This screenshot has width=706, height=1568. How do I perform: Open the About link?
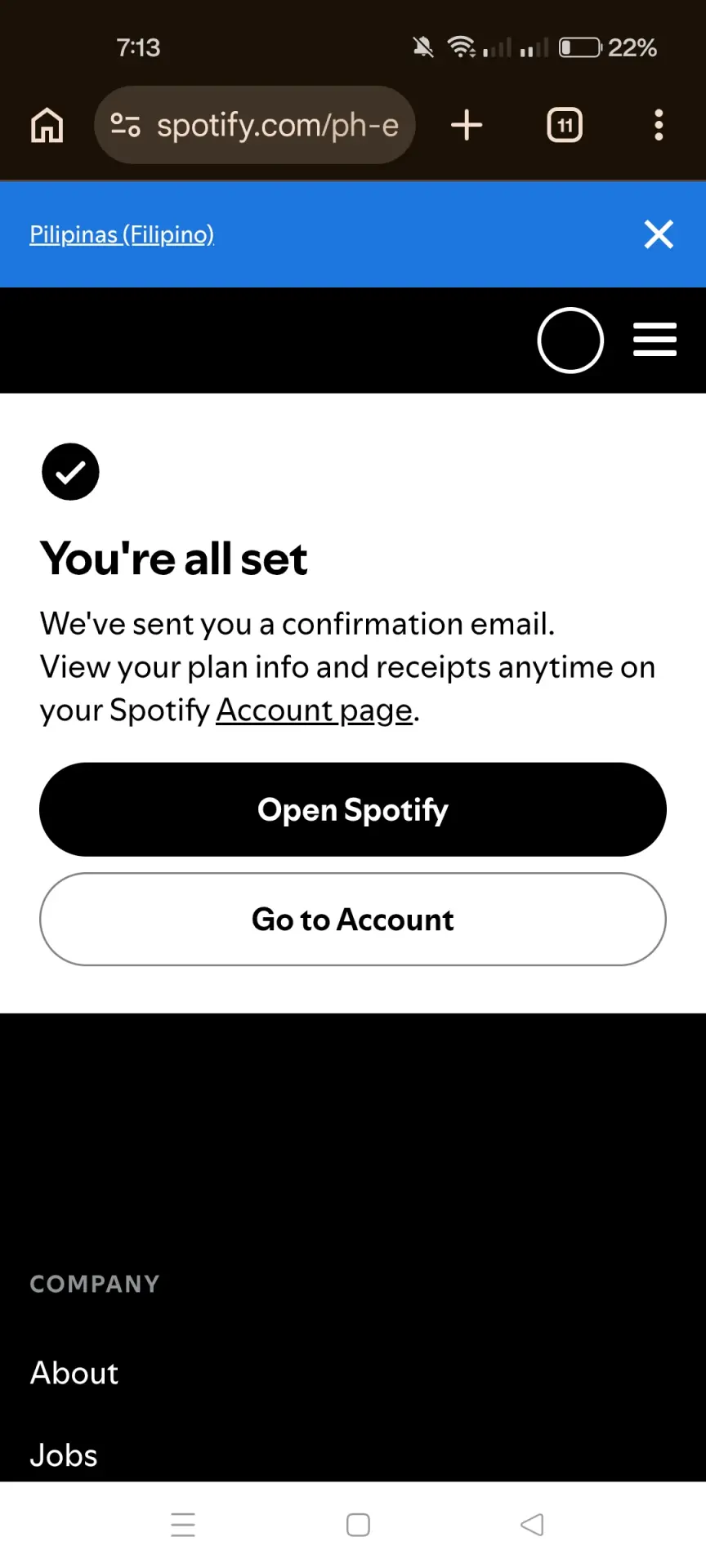[74, 1373]
